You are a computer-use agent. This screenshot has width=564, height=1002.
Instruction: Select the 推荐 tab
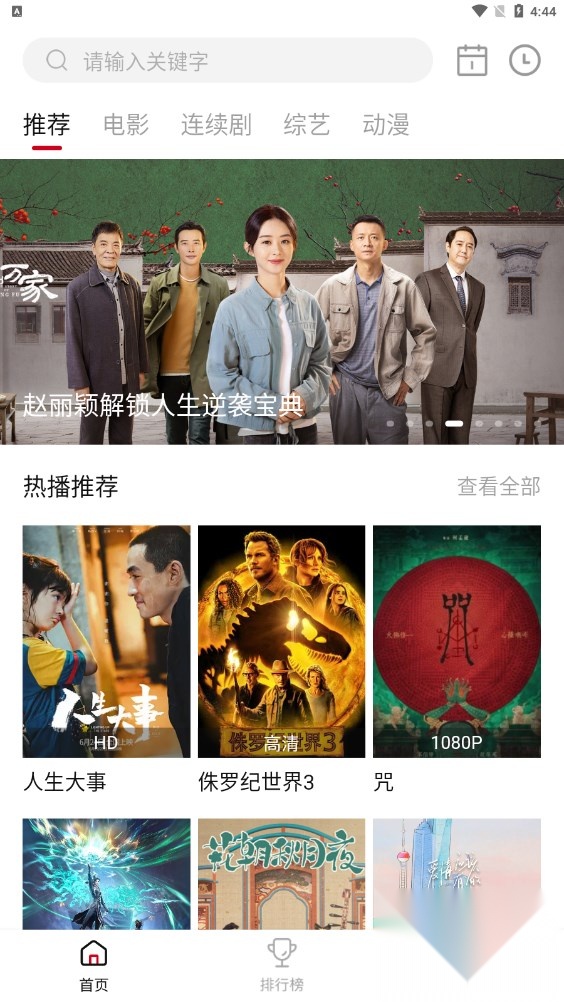[47, 125]
